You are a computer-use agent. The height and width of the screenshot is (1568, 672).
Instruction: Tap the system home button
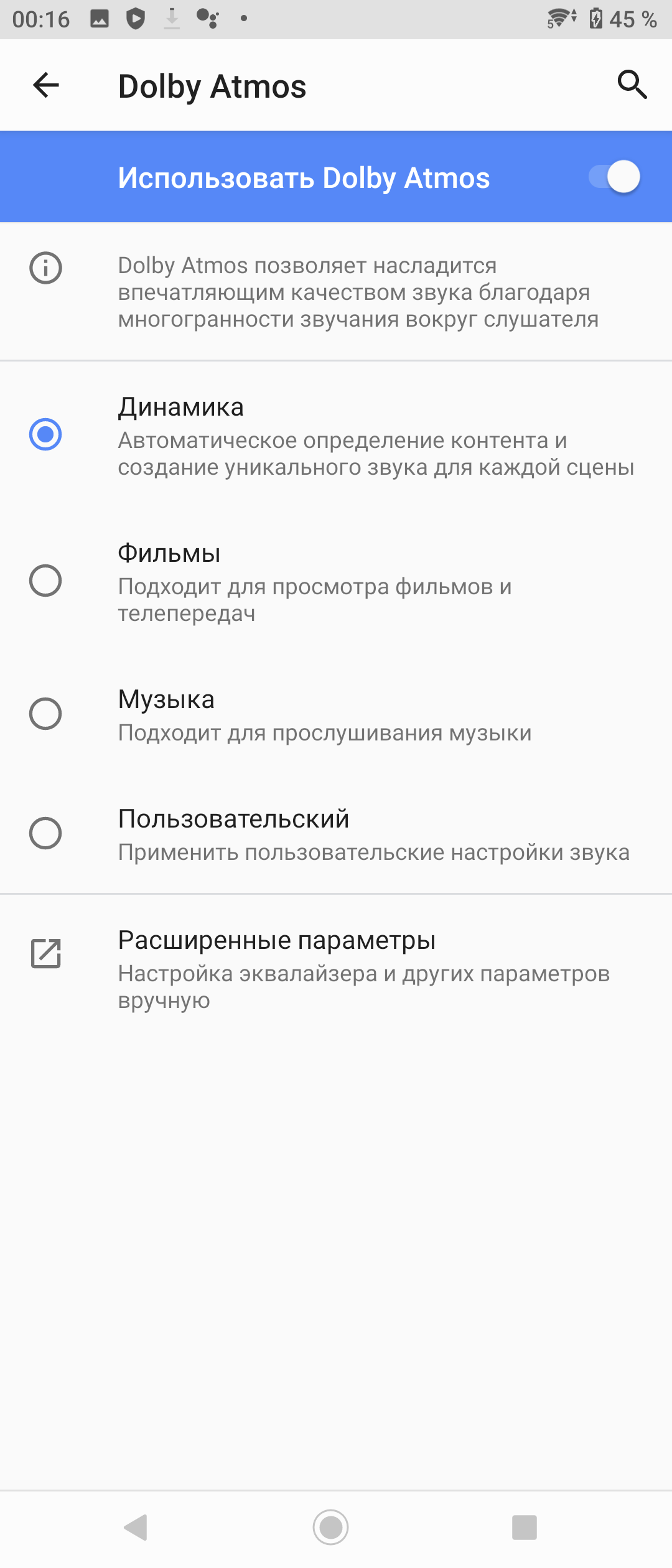point(330,1527)
